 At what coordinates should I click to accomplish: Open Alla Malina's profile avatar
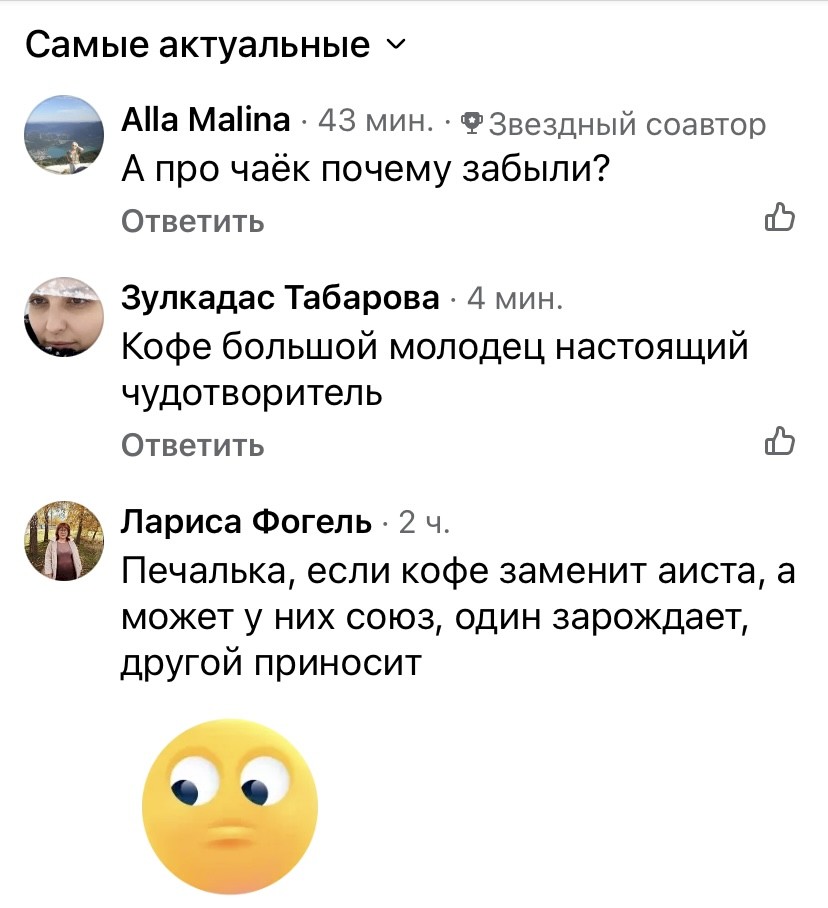click(x=64, y=135)
